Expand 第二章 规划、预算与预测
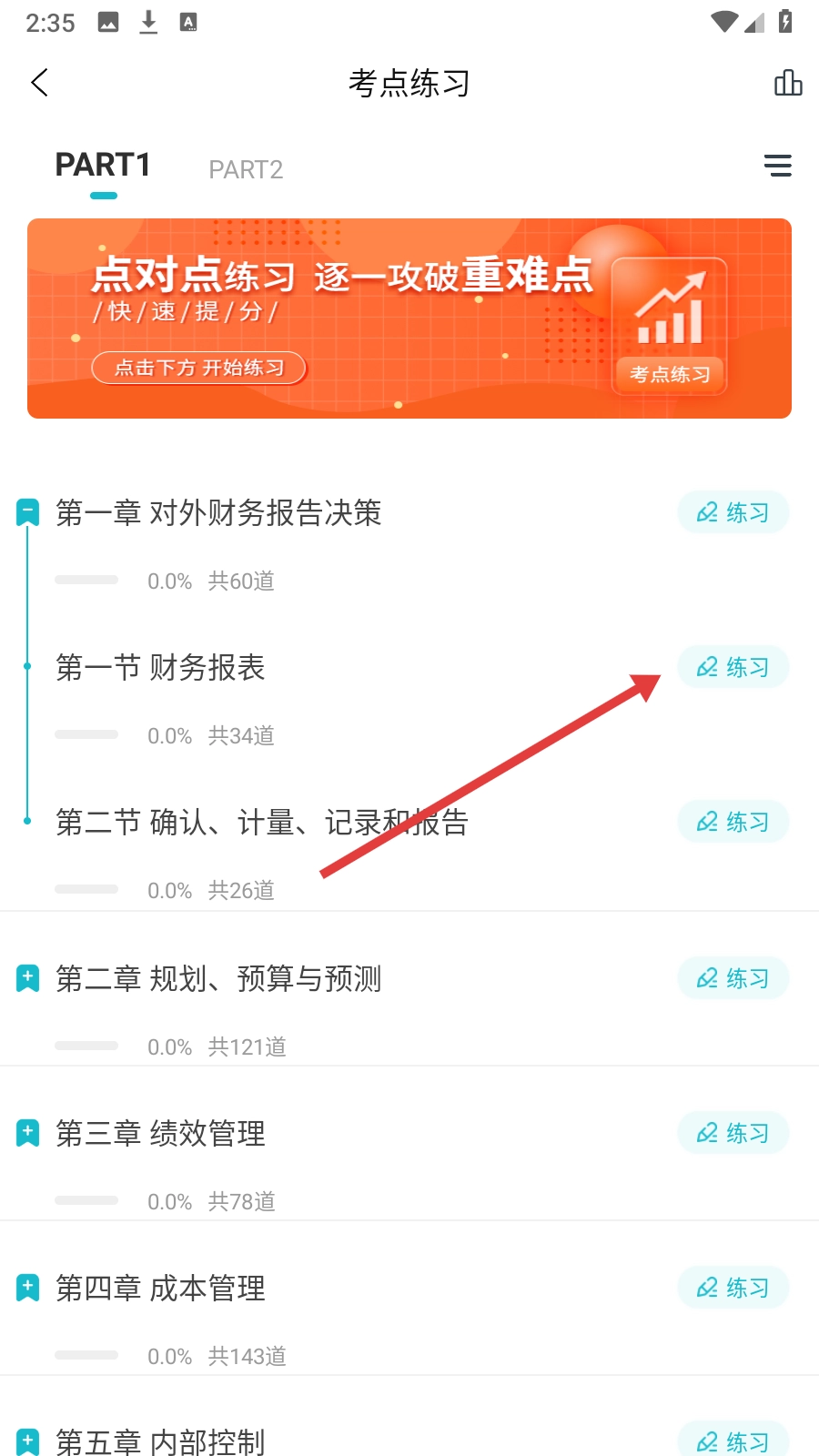This screenshot has height=1456, width=819. 28,978
